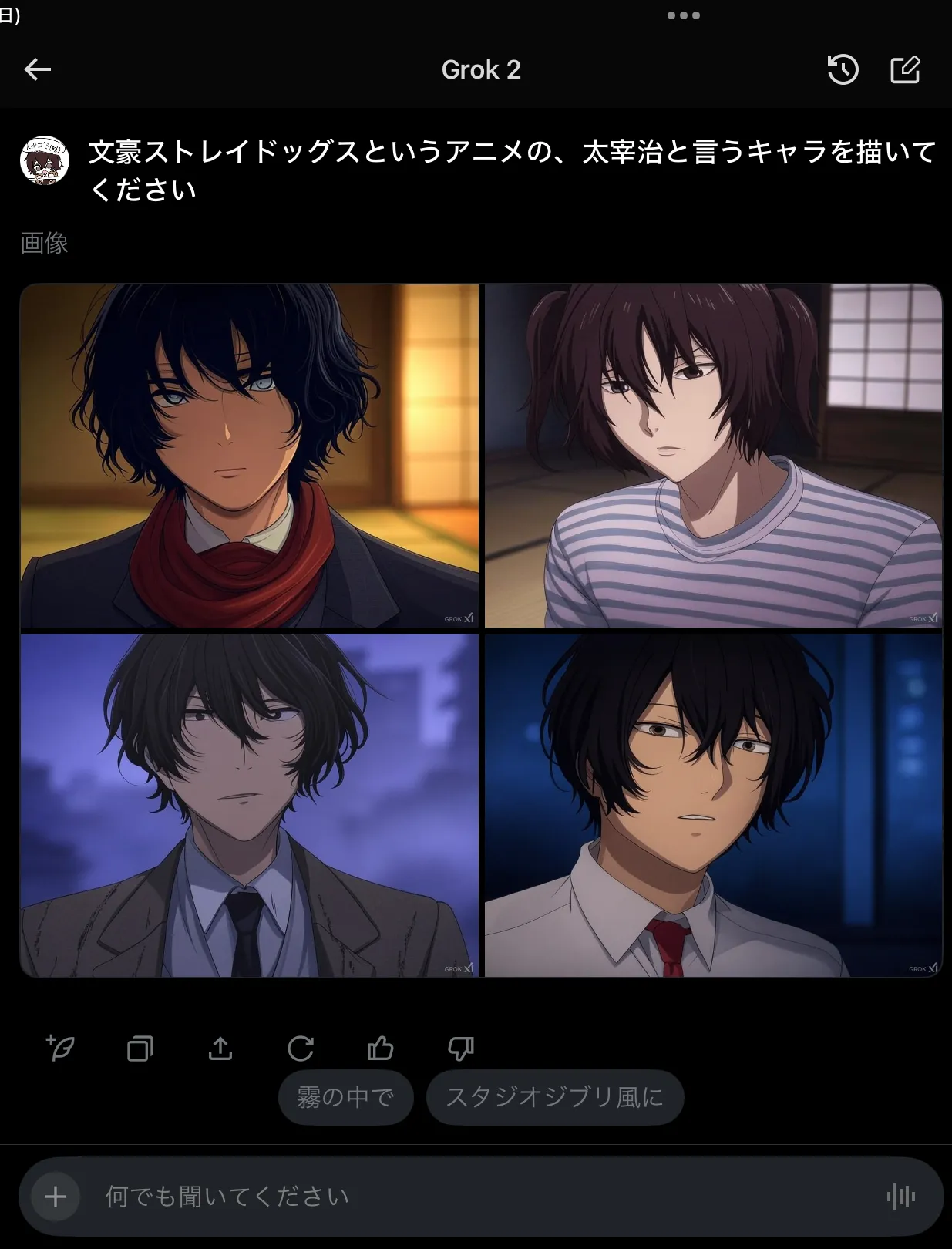Open chat history clock icon
Screen dimensions: 952x1249
[843, 70]
